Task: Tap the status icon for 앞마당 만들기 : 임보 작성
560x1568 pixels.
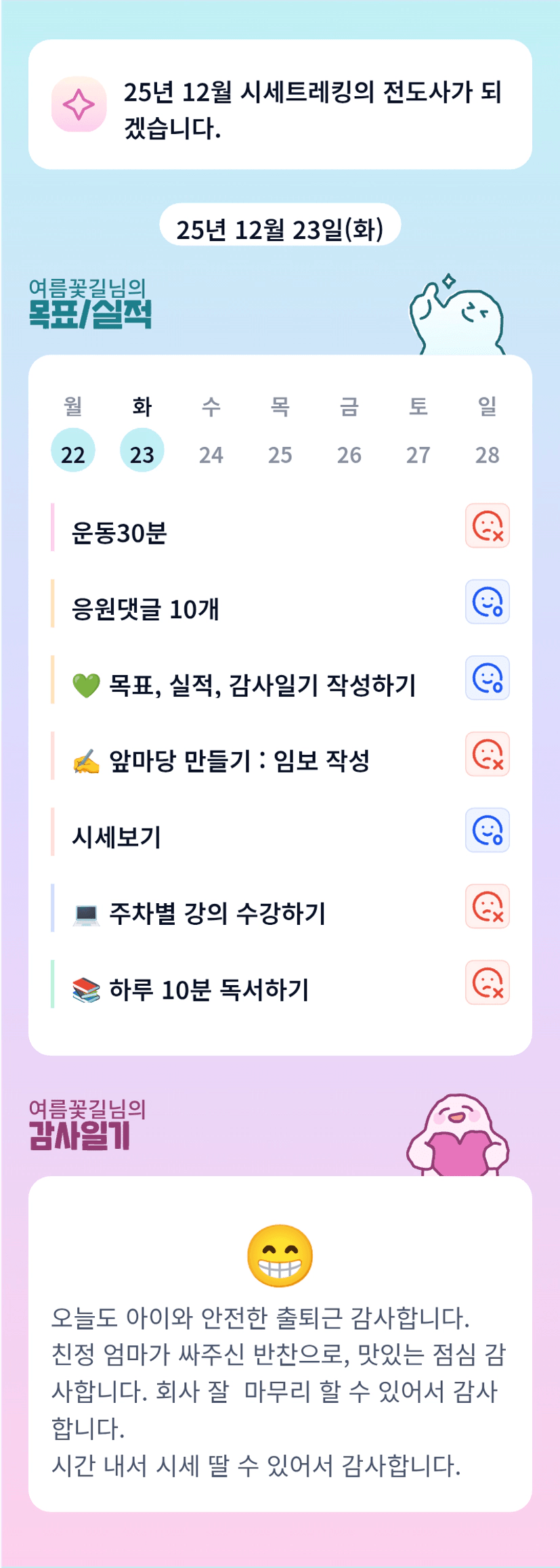Action: click(x=488, y=754)
